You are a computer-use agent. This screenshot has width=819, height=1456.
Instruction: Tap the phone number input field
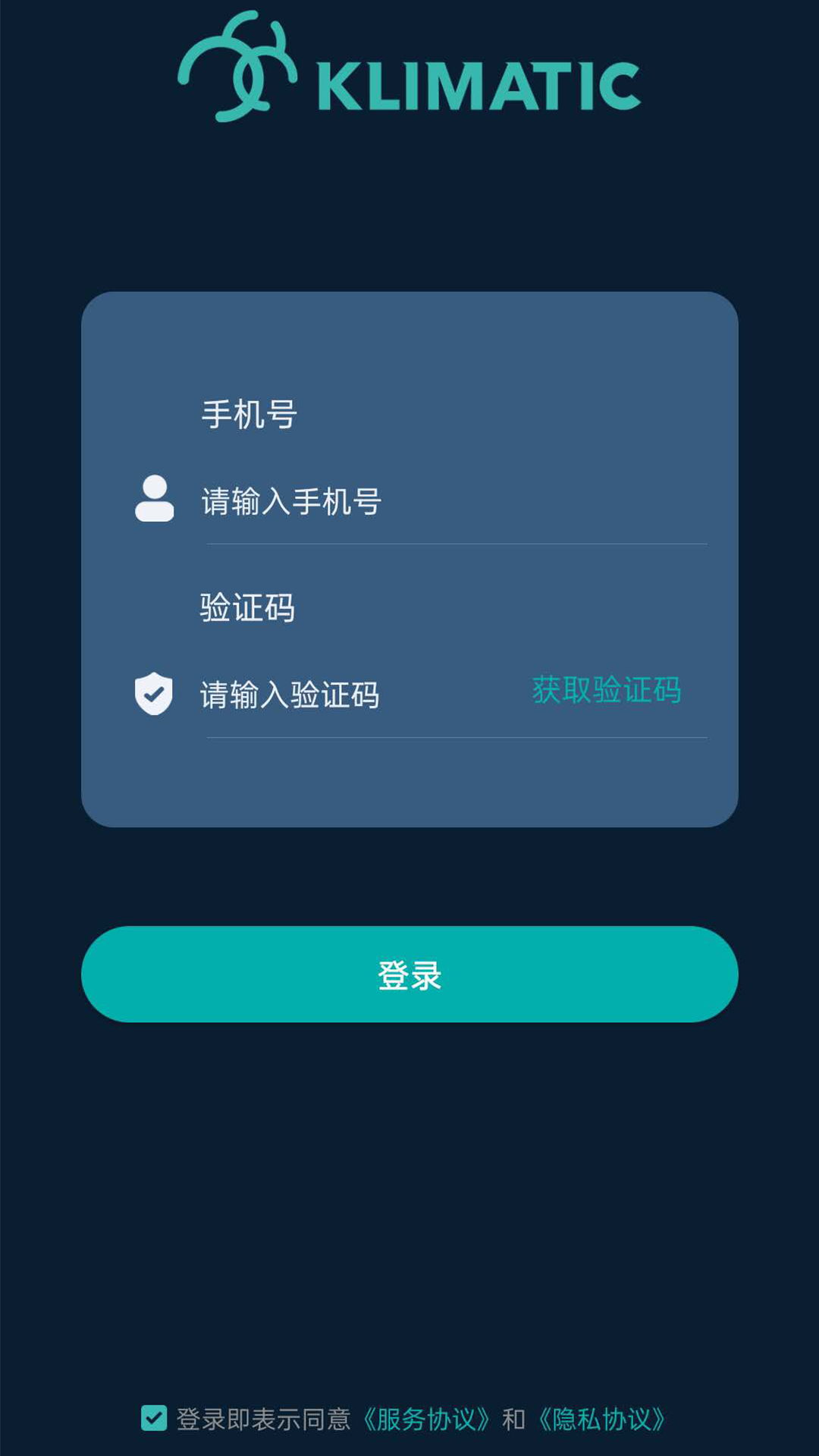coord(455,502)
